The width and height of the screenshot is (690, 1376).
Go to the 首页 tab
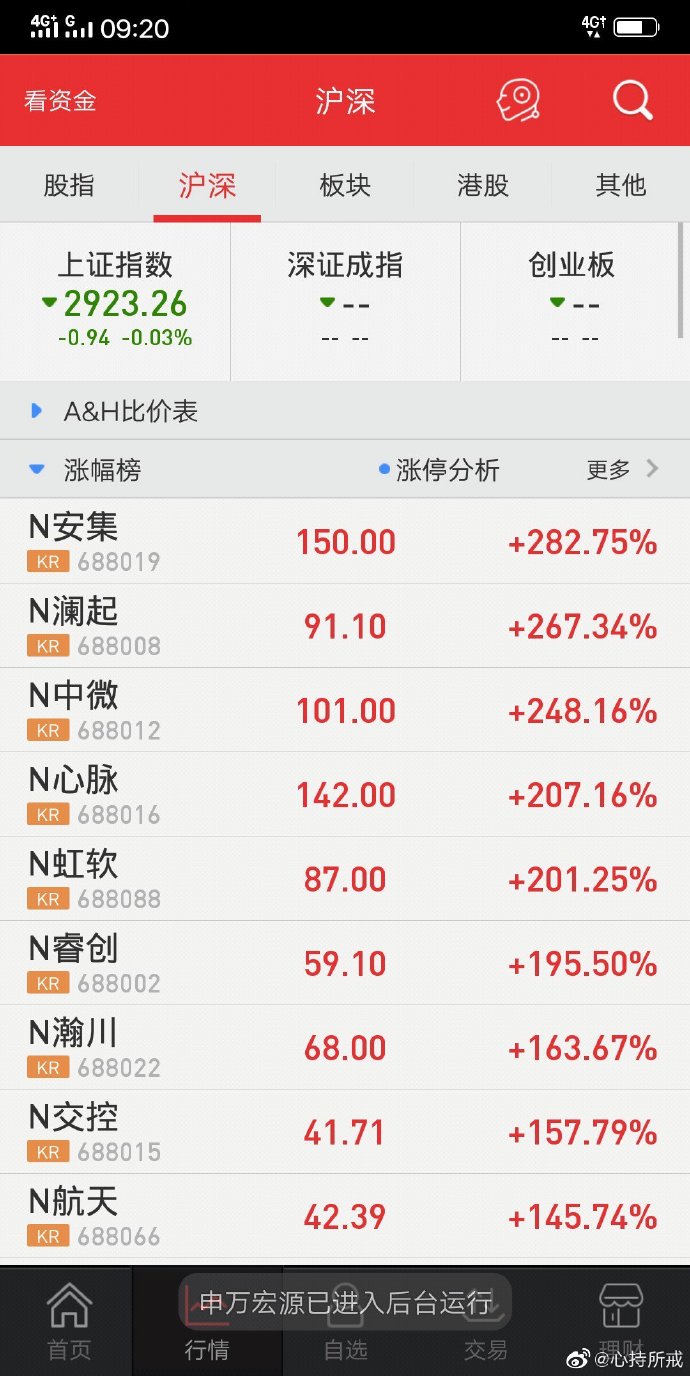[69, 1322]
